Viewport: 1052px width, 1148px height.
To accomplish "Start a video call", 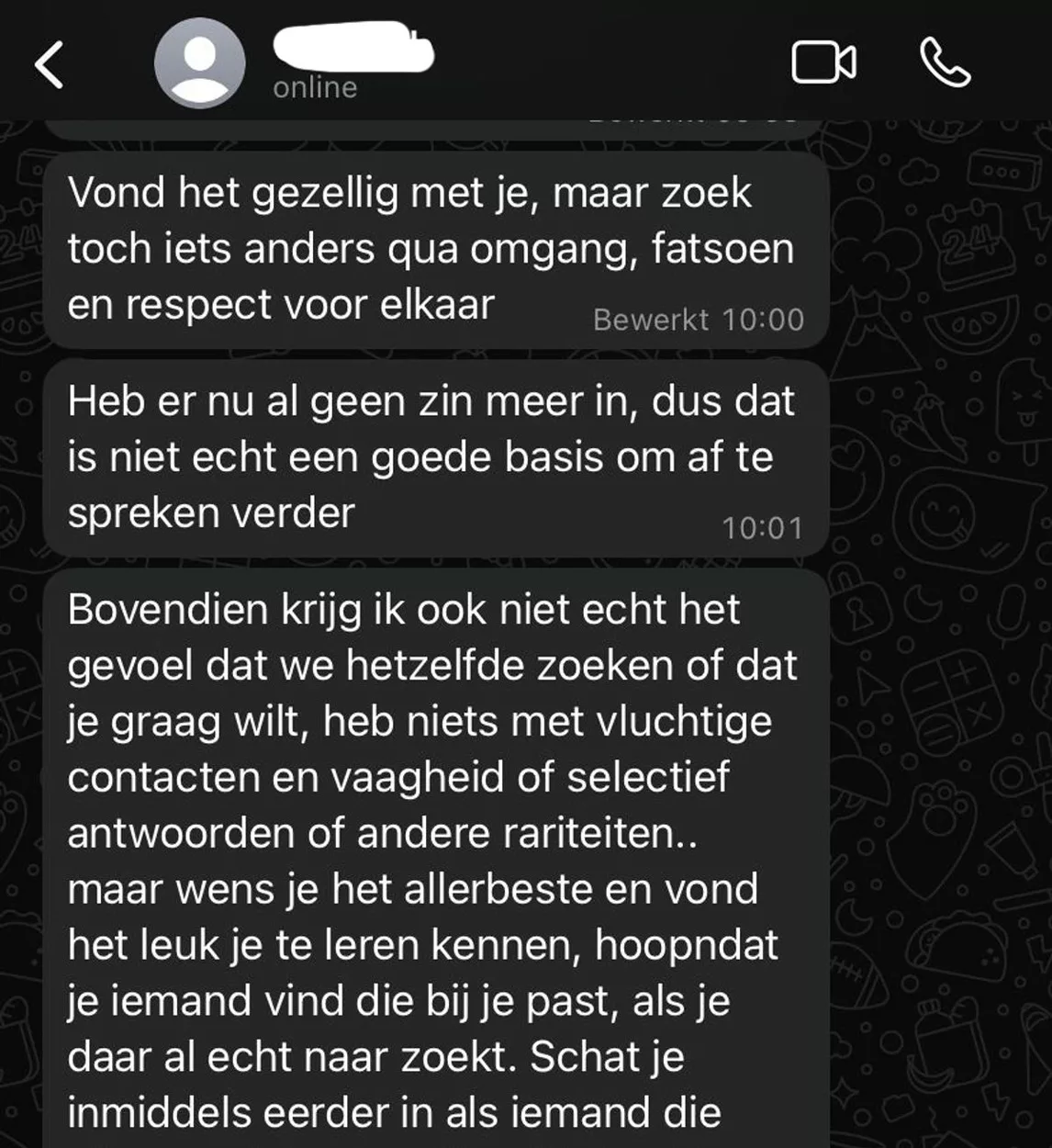I will [823, 63].
